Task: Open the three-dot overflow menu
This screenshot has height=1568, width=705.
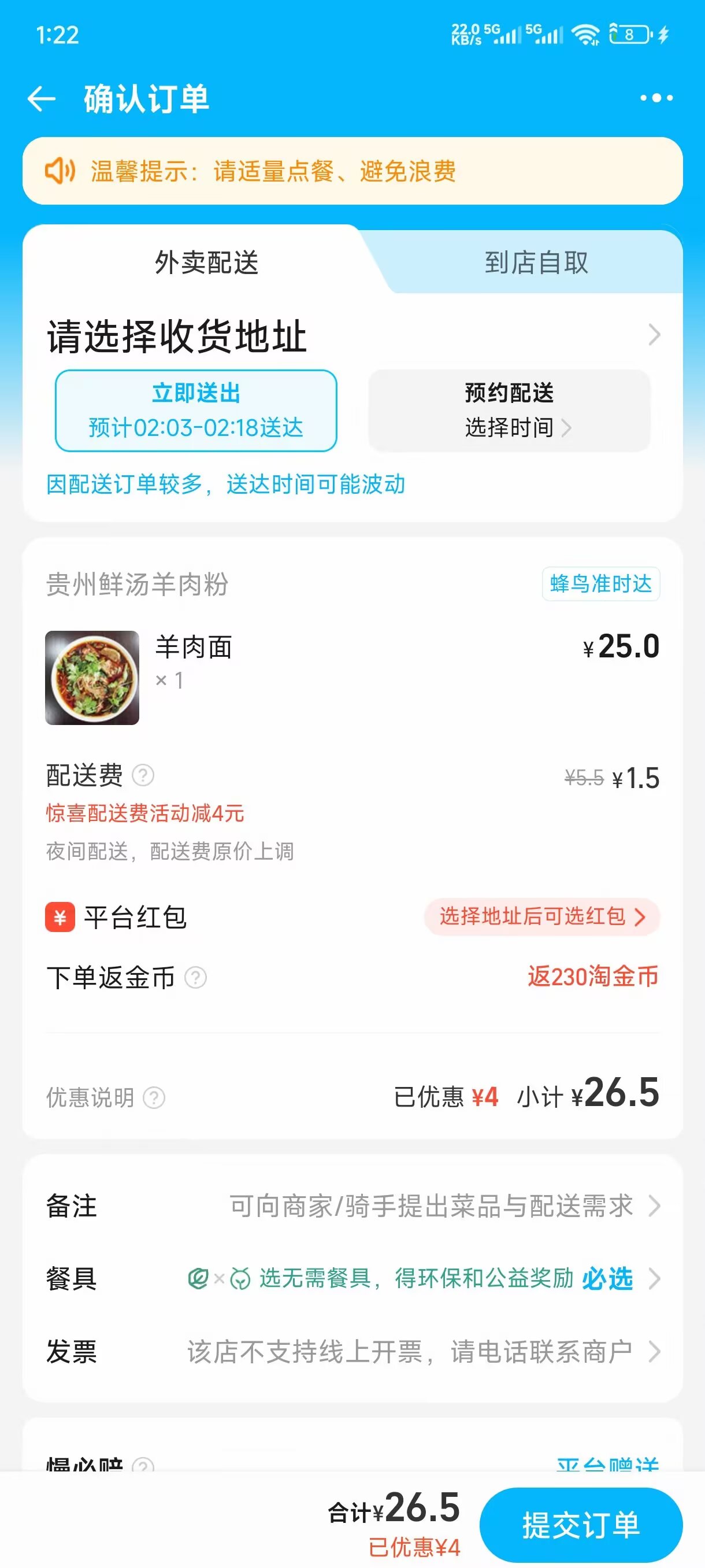Action: (x=656, y=98)
